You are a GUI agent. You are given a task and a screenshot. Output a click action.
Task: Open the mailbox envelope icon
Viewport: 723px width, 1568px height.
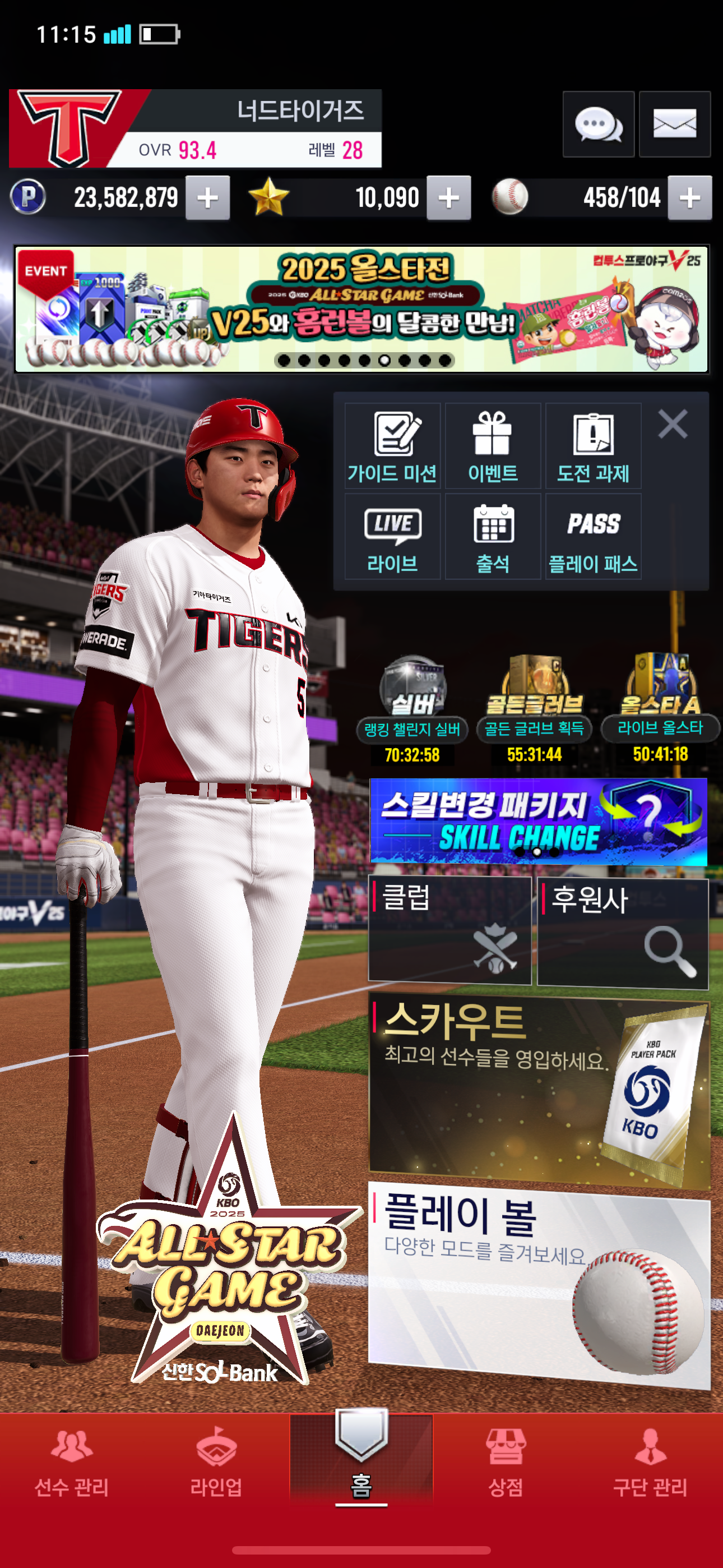(x=674, y=124)
